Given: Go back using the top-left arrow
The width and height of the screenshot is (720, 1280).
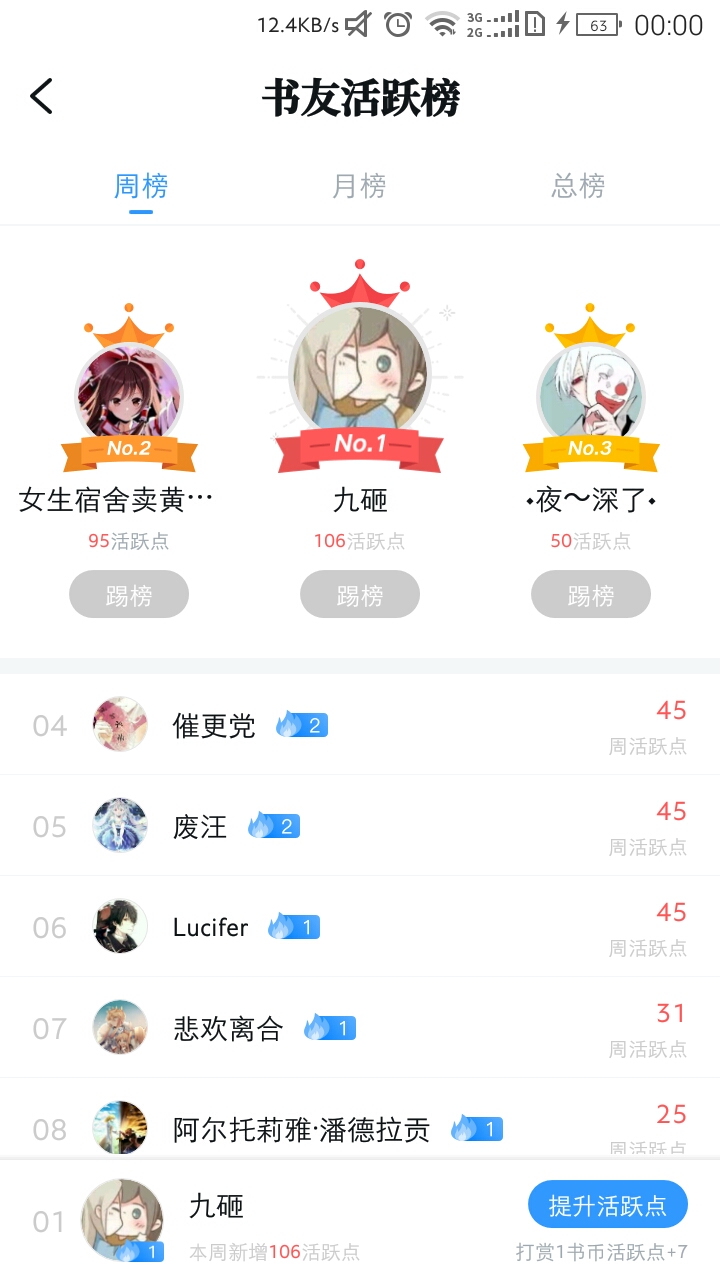Looking at the screenshot, I should (41, 97).
